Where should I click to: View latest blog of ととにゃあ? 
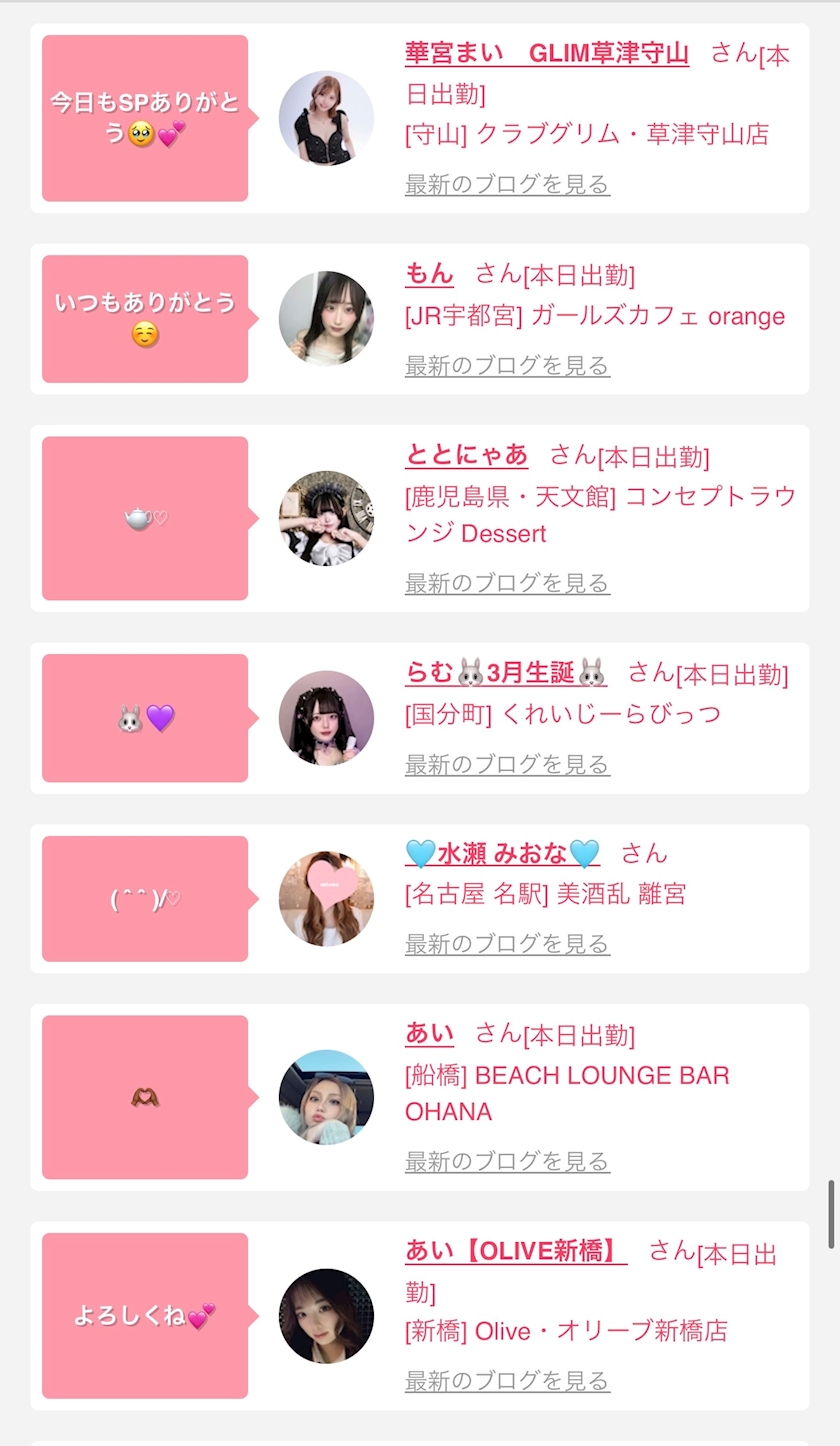(x=507, y=582)
